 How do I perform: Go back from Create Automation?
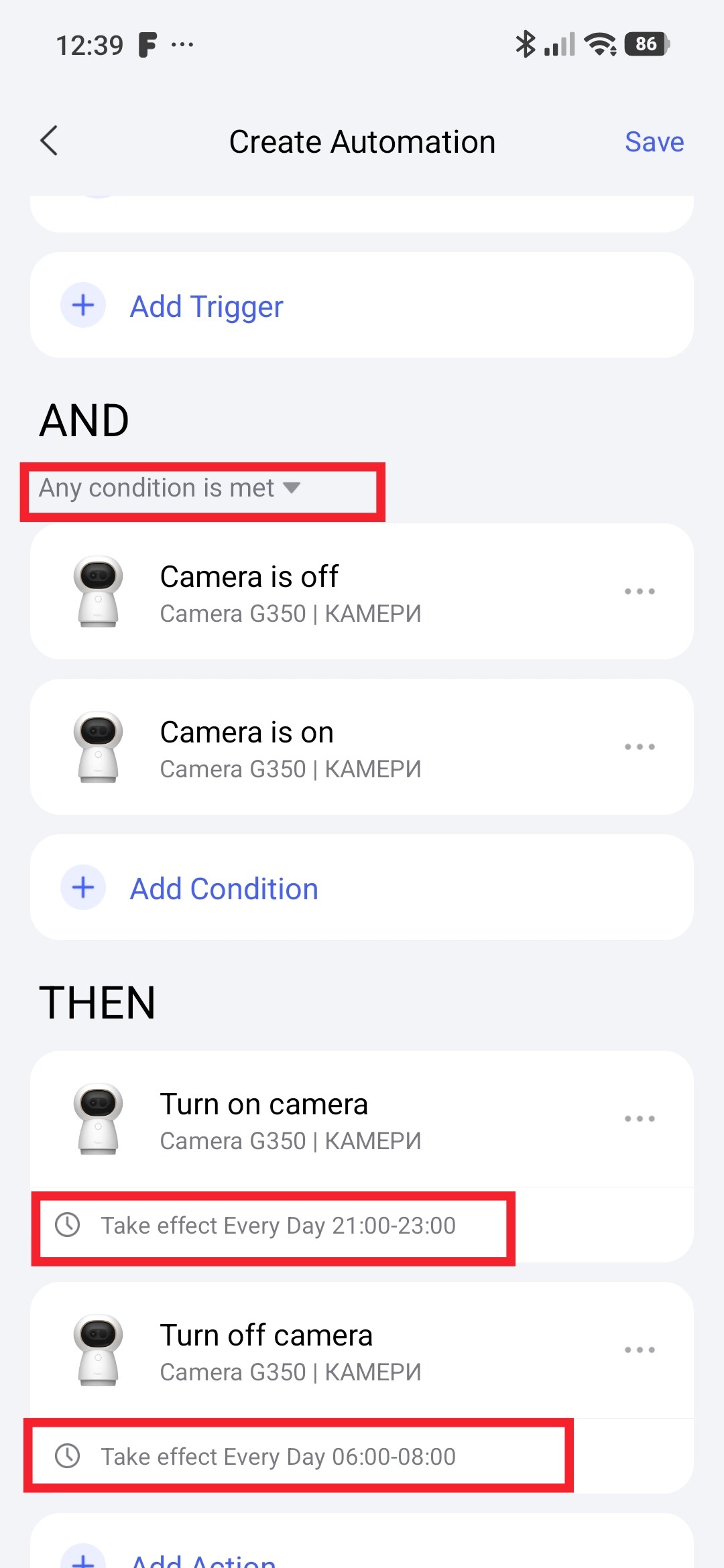[x=50, y=141]
